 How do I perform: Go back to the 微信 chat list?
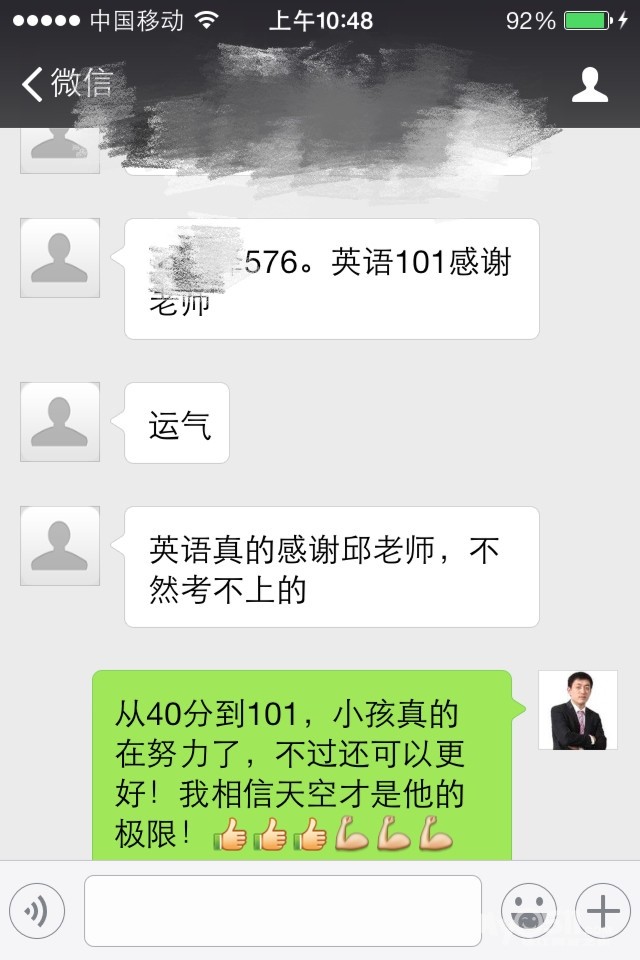click(66, 84)
